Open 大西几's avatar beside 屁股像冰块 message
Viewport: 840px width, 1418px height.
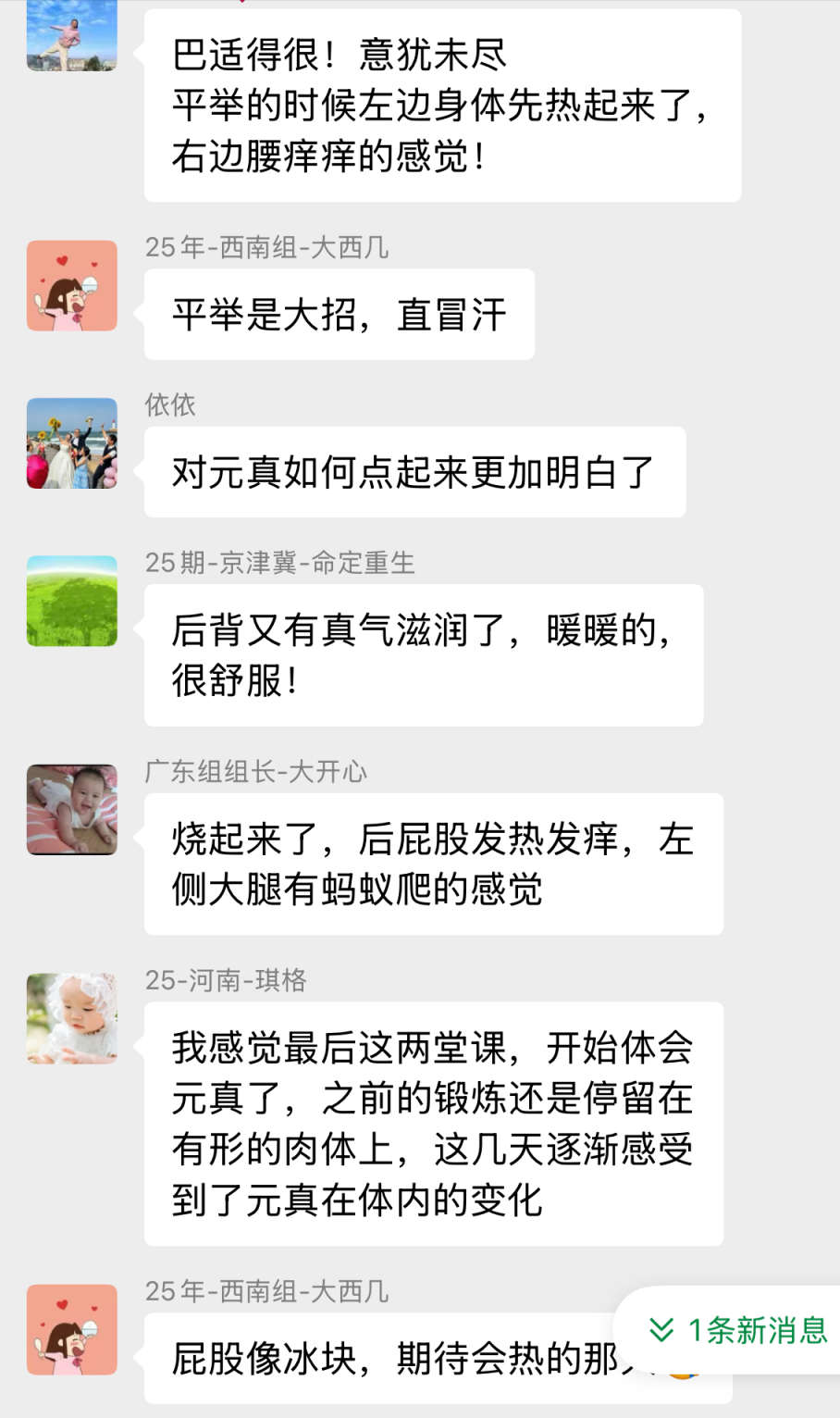coord(72,1329)
